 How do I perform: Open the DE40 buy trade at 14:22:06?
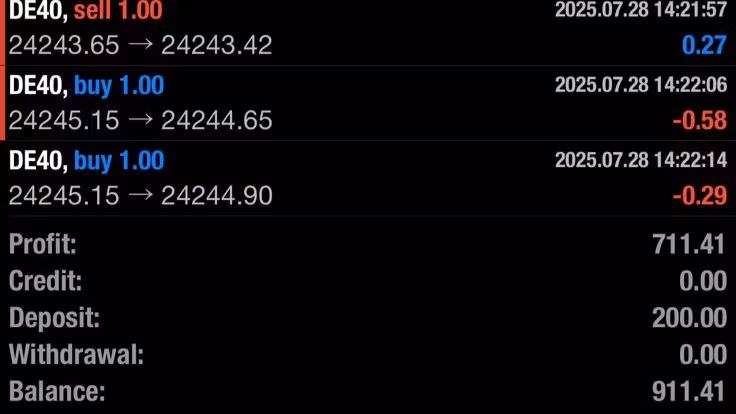point(368,103)
